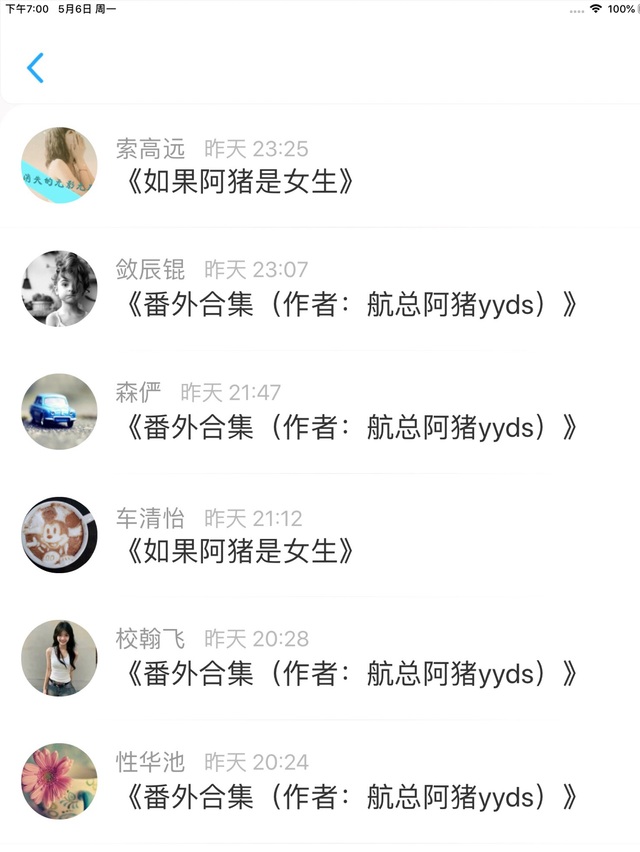Go back using the blue arrow

pyautogui.click(x=36, y=68)
